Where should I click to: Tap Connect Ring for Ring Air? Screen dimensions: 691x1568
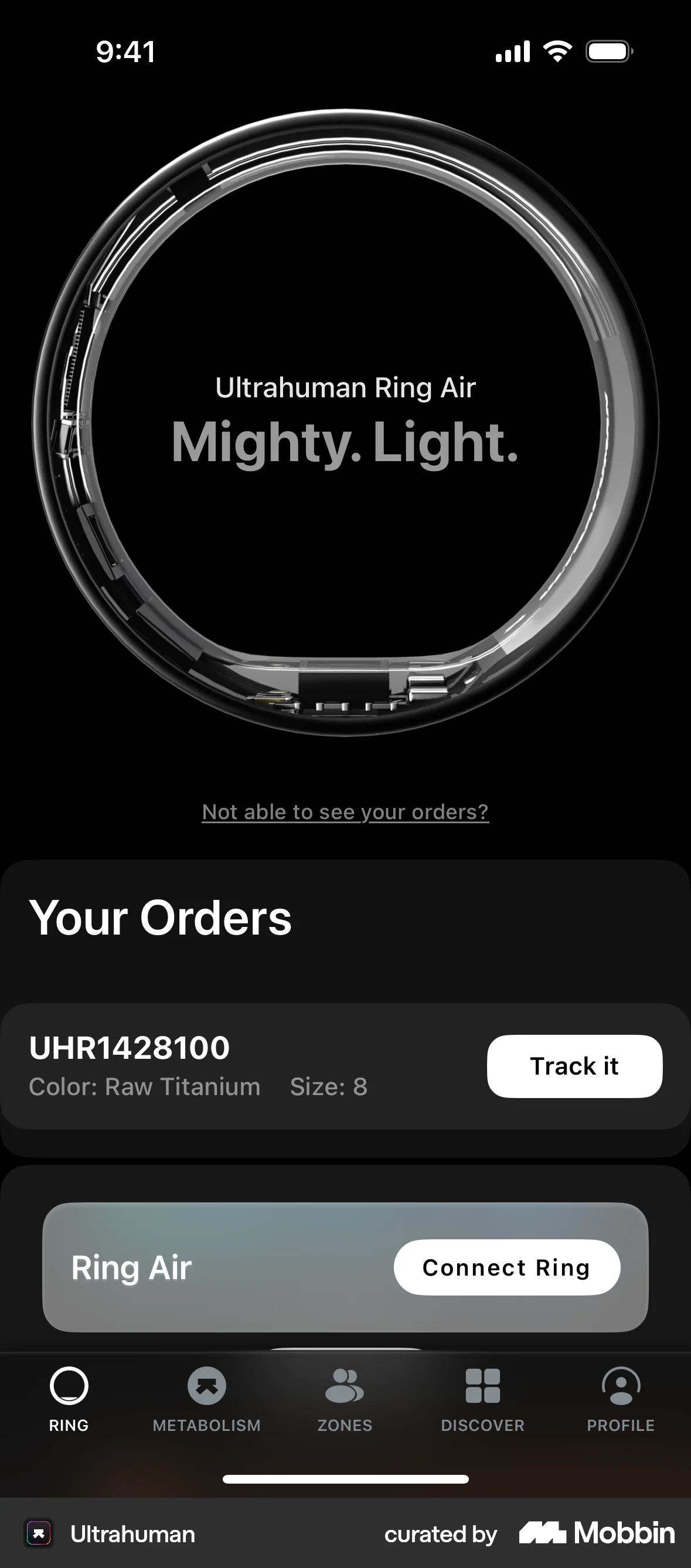point(507,1268)
